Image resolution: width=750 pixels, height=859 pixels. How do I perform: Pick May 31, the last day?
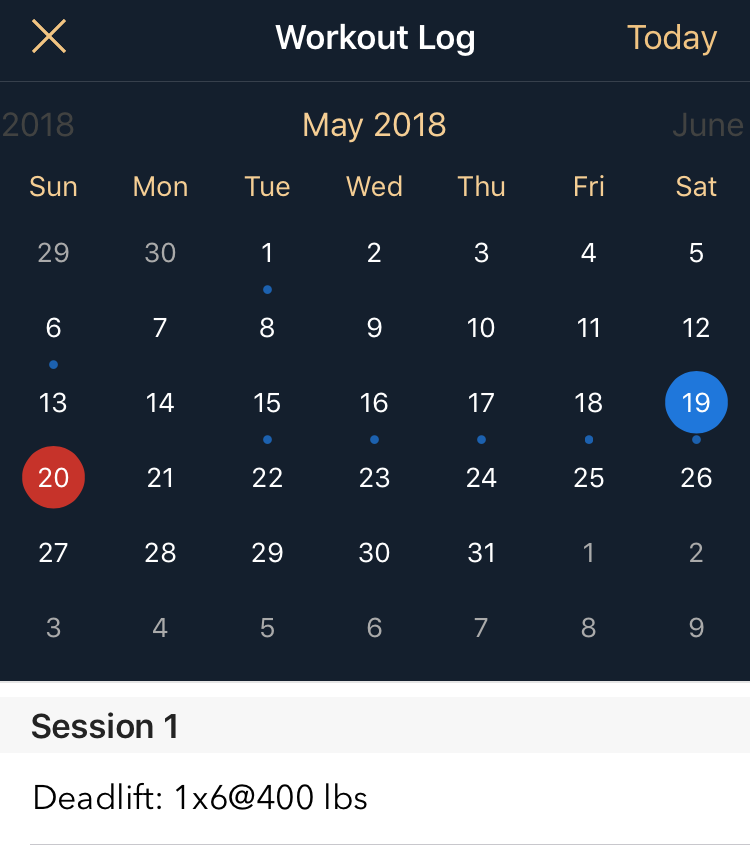pos(481,552)
